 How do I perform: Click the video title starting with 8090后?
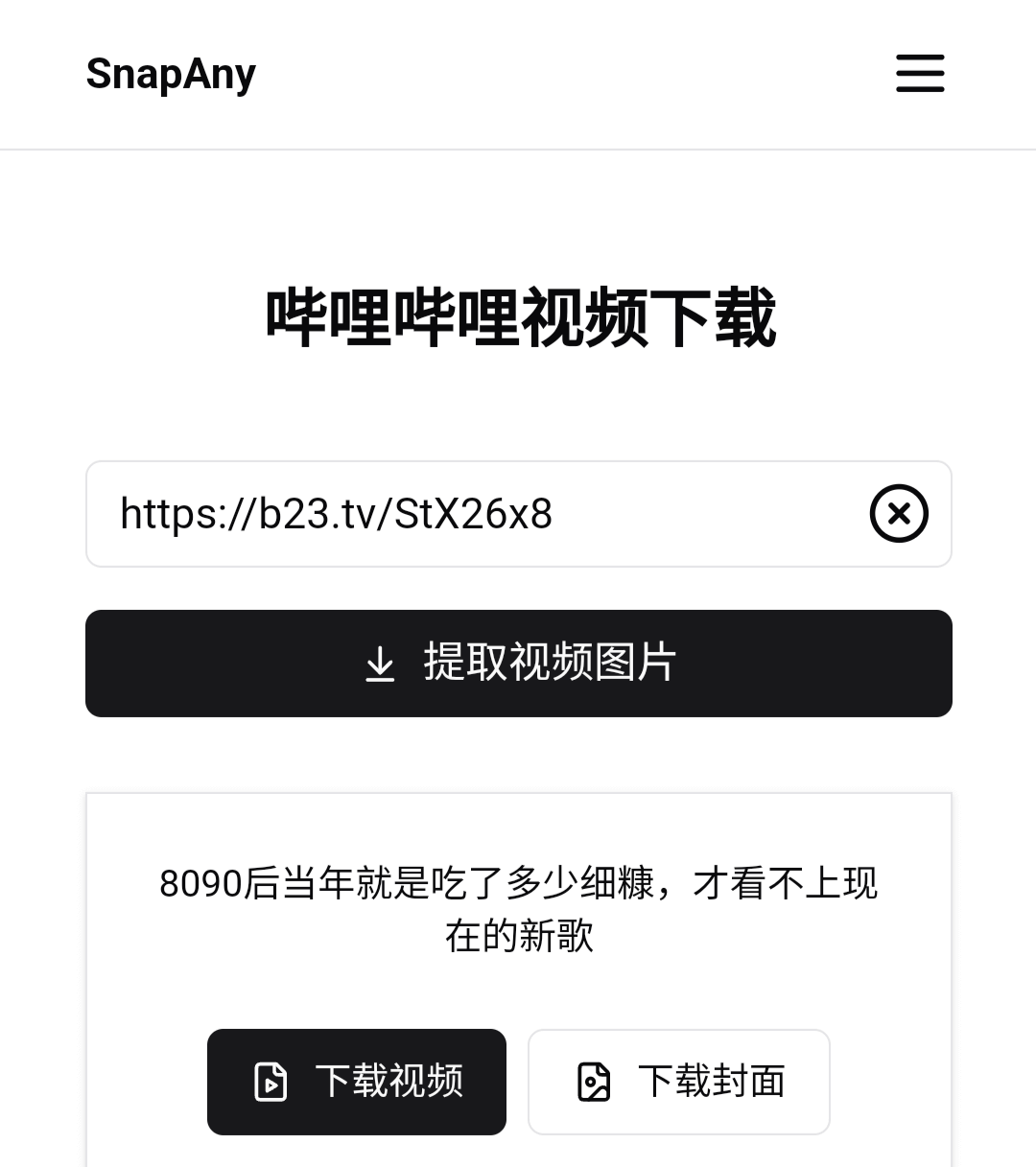518,909
